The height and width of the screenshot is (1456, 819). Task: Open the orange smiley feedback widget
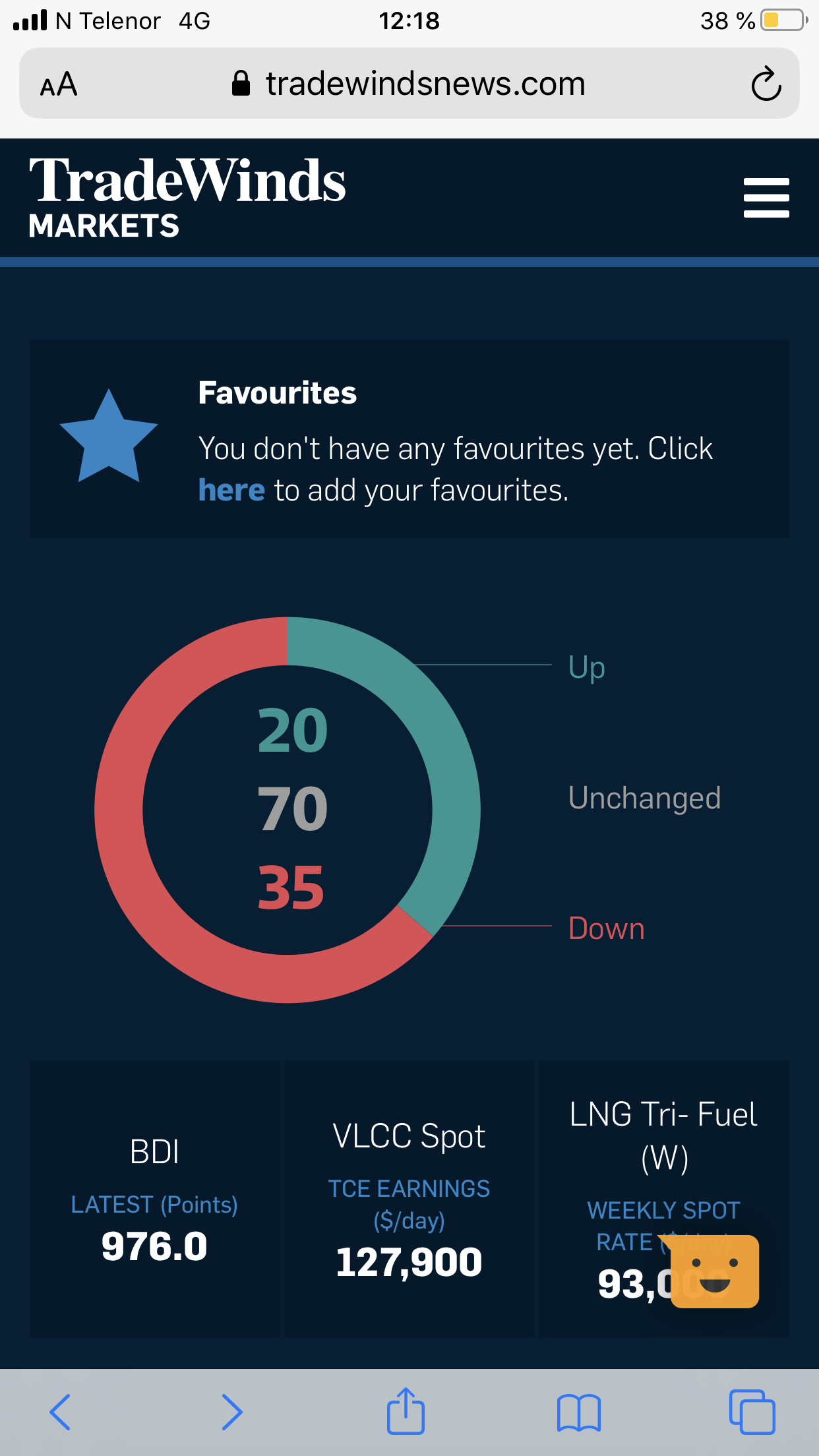714,1271
